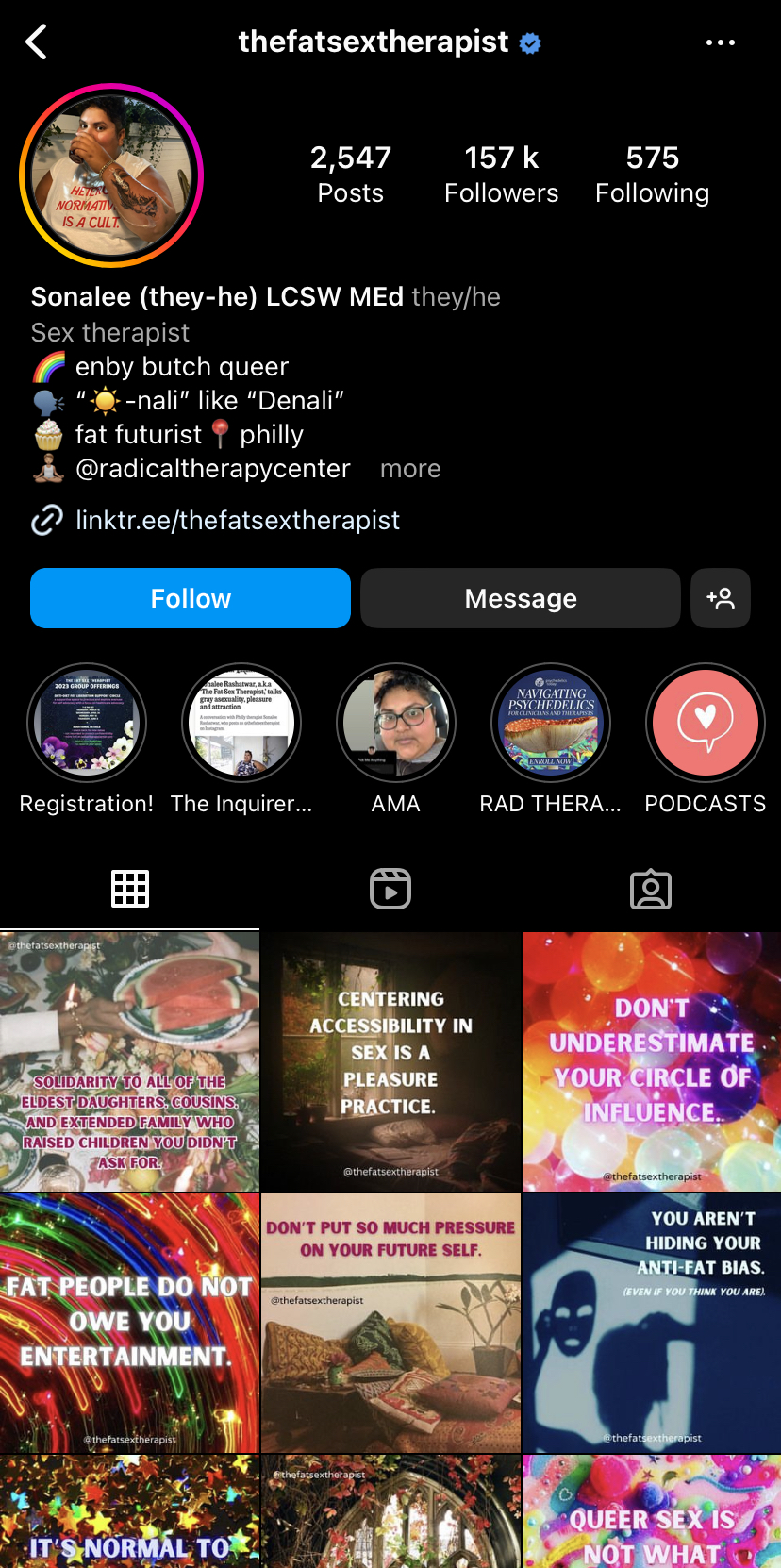This screenshot has height=1568, width=781.
Task: Switch to the Reels tab
Action: coord(390,889)
